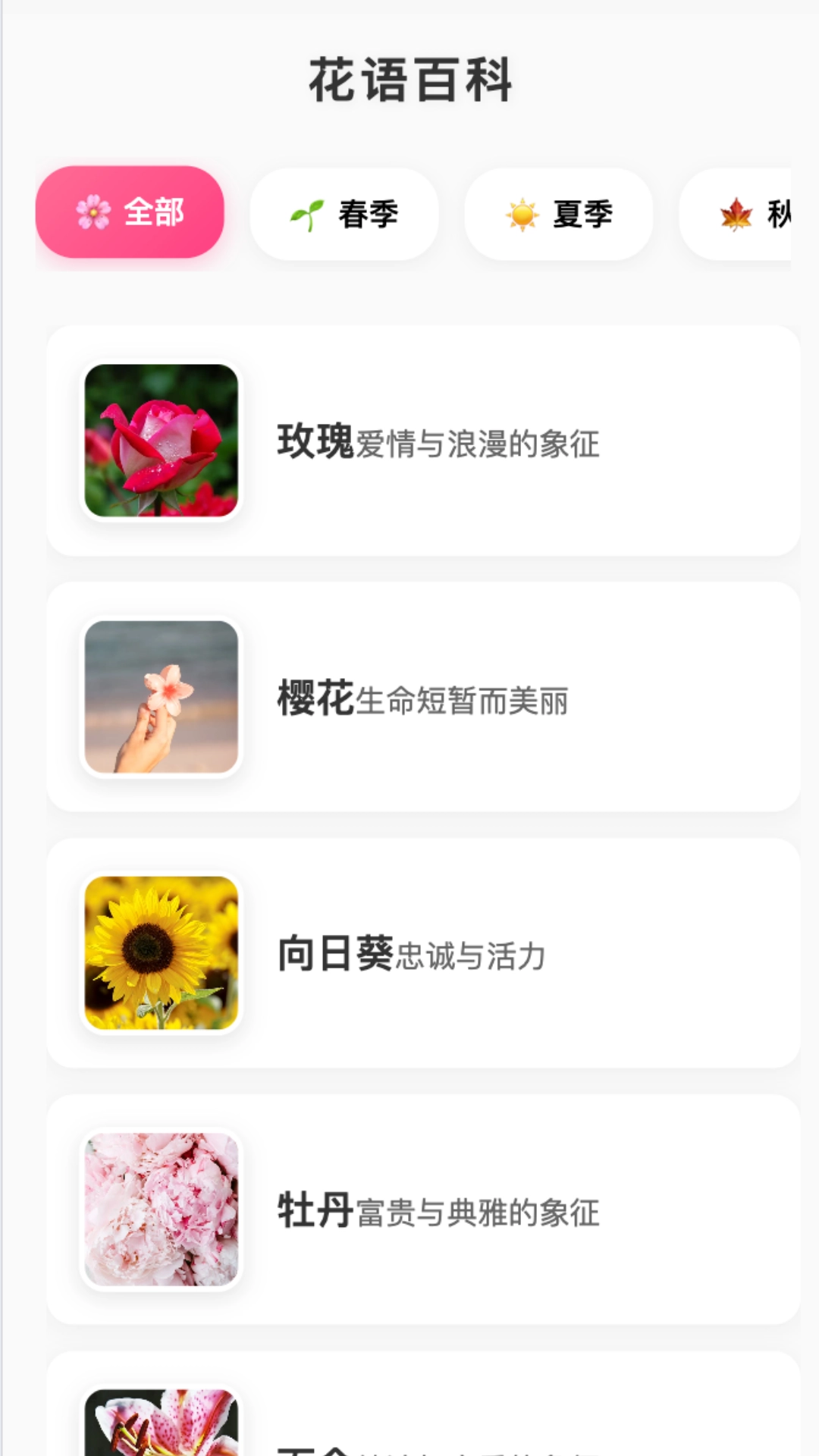Click the maple leaf icon on 秋季 tab
This screenshot has height=1456, width=819.
(736, 214)
